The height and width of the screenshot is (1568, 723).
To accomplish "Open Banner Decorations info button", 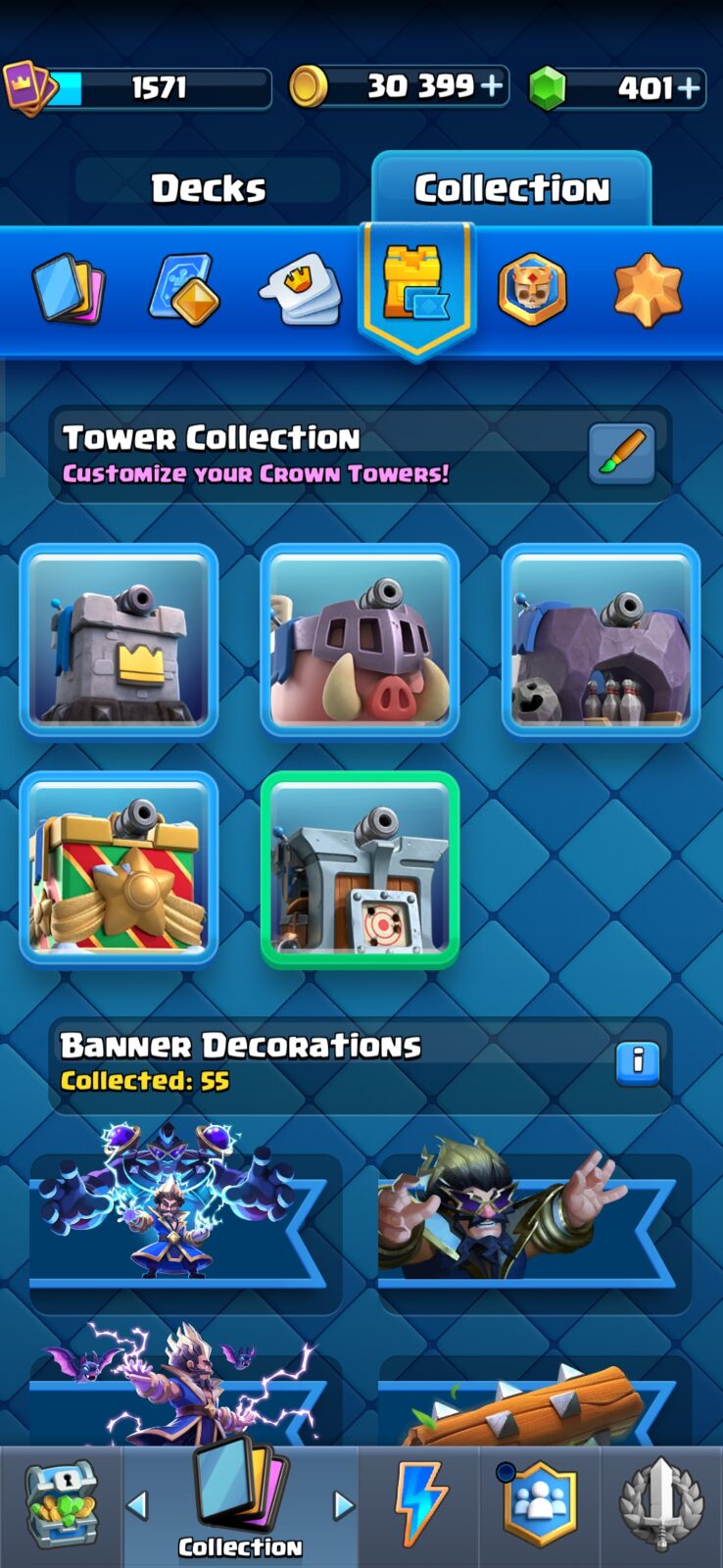I will (638, 1062).
